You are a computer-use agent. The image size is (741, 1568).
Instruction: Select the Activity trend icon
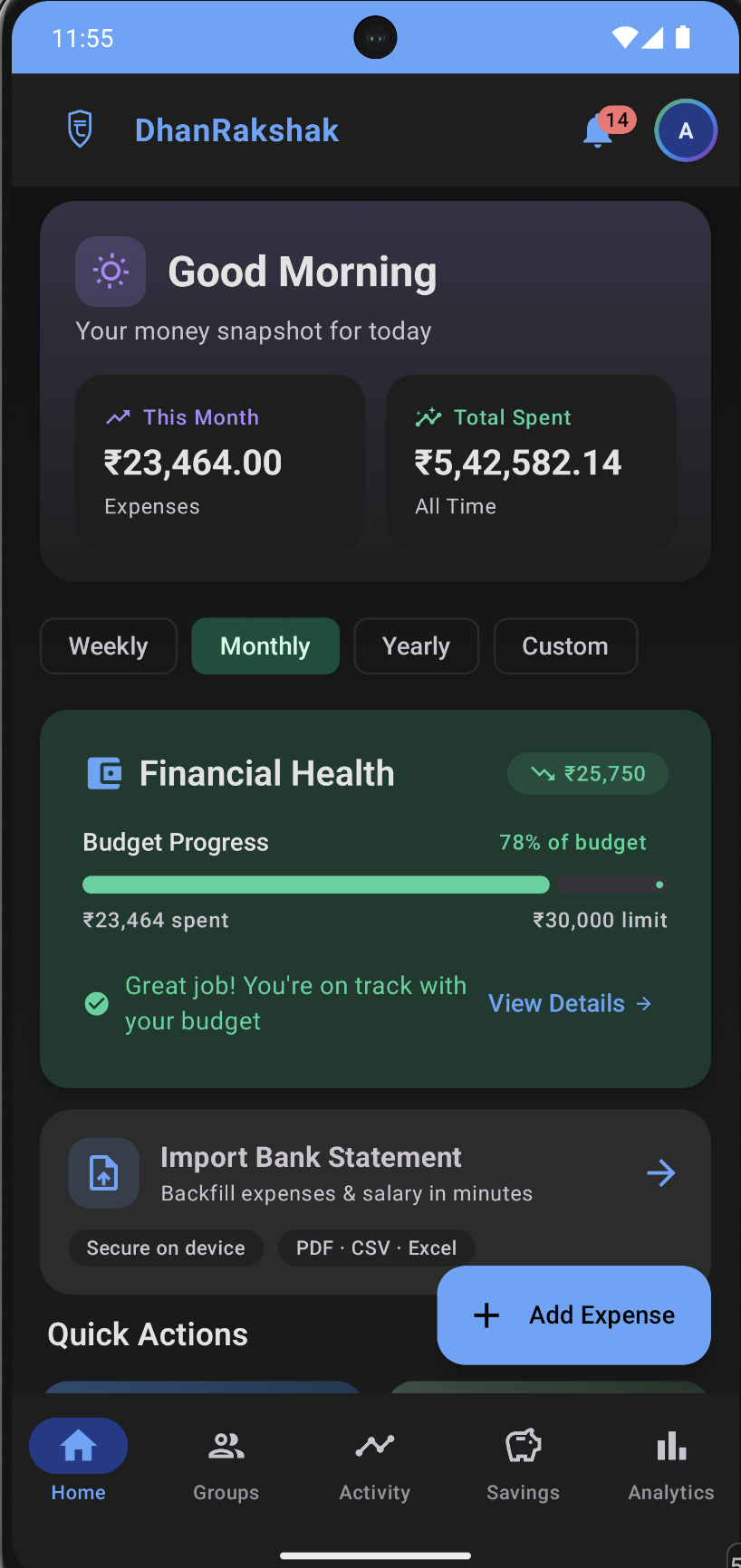[x=374, y=1462]
